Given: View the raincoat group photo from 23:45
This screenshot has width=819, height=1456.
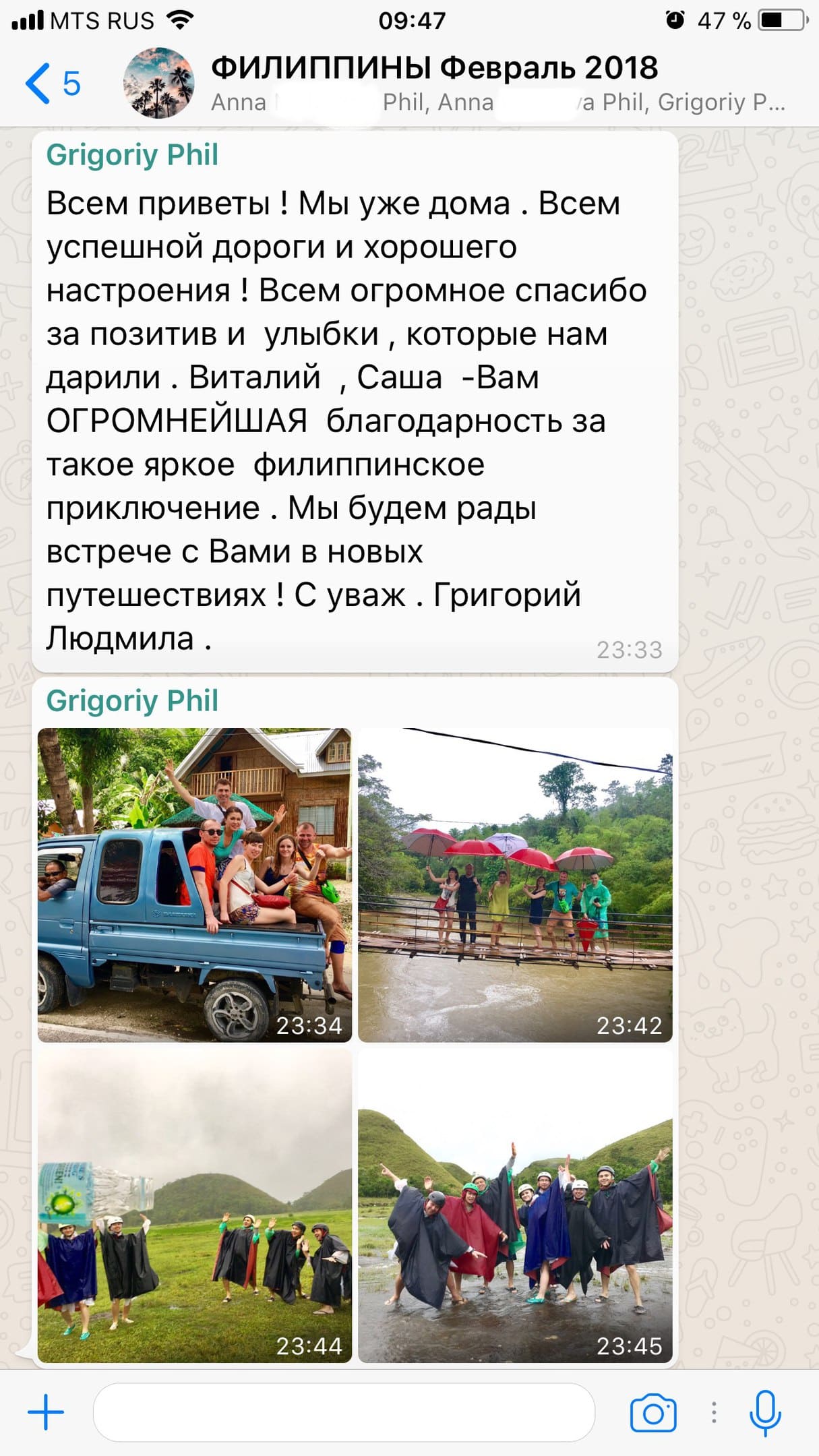Looking at the screenshot, I should click(515, 1205).
